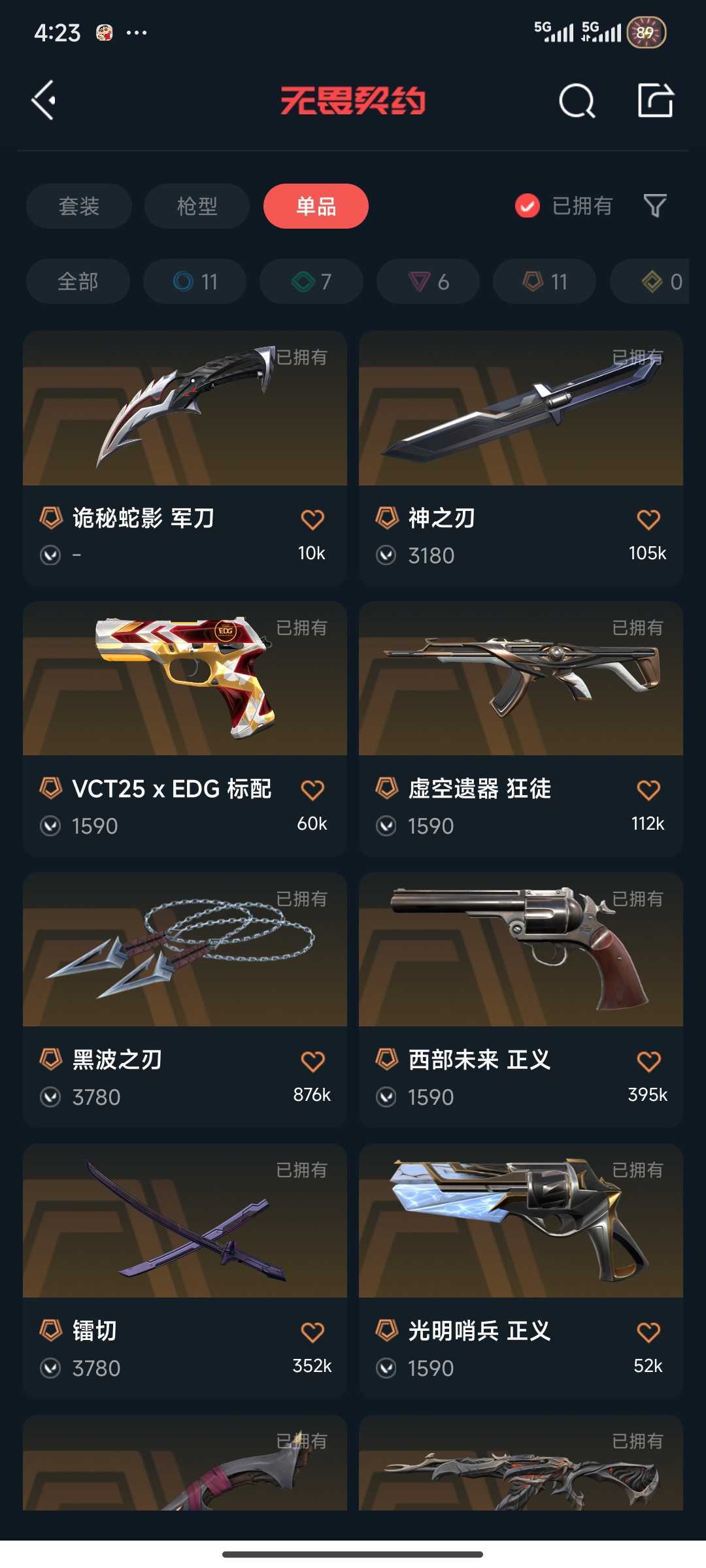Toggle favorite on 西部未来 正义
The image size is (706, 1568).
[x=648, y=1058]
